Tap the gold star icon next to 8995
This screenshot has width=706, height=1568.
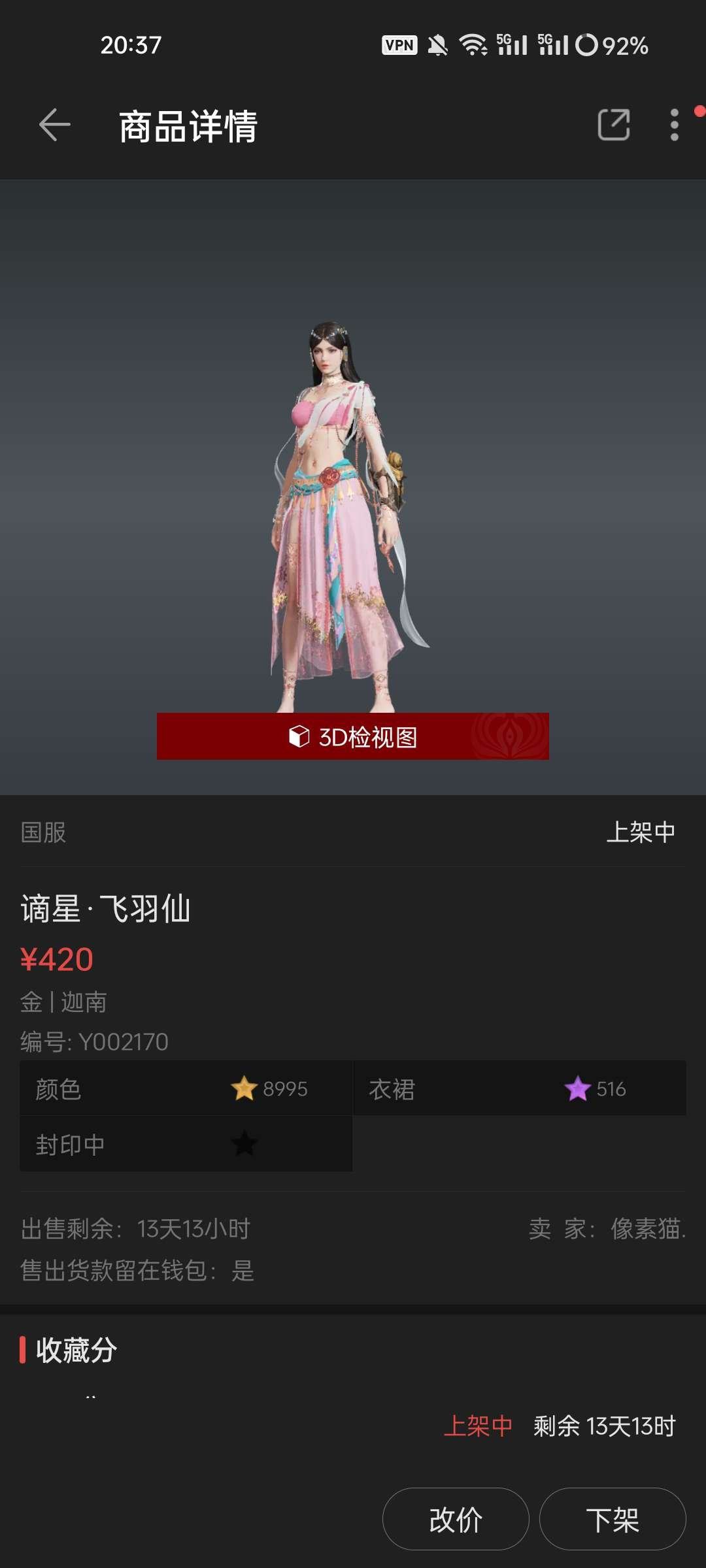click(244, 1088)
